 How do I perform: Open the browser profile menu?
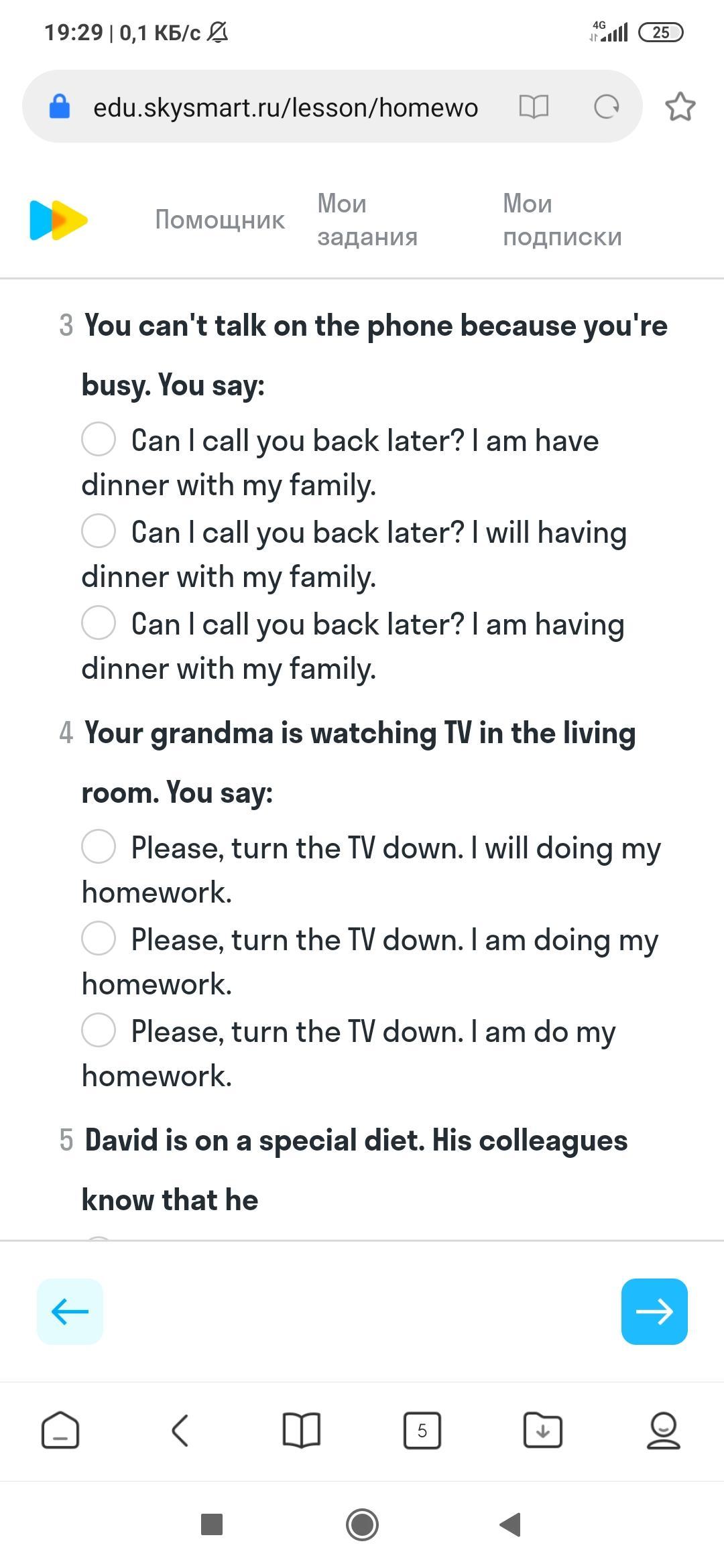(663, 1431)
